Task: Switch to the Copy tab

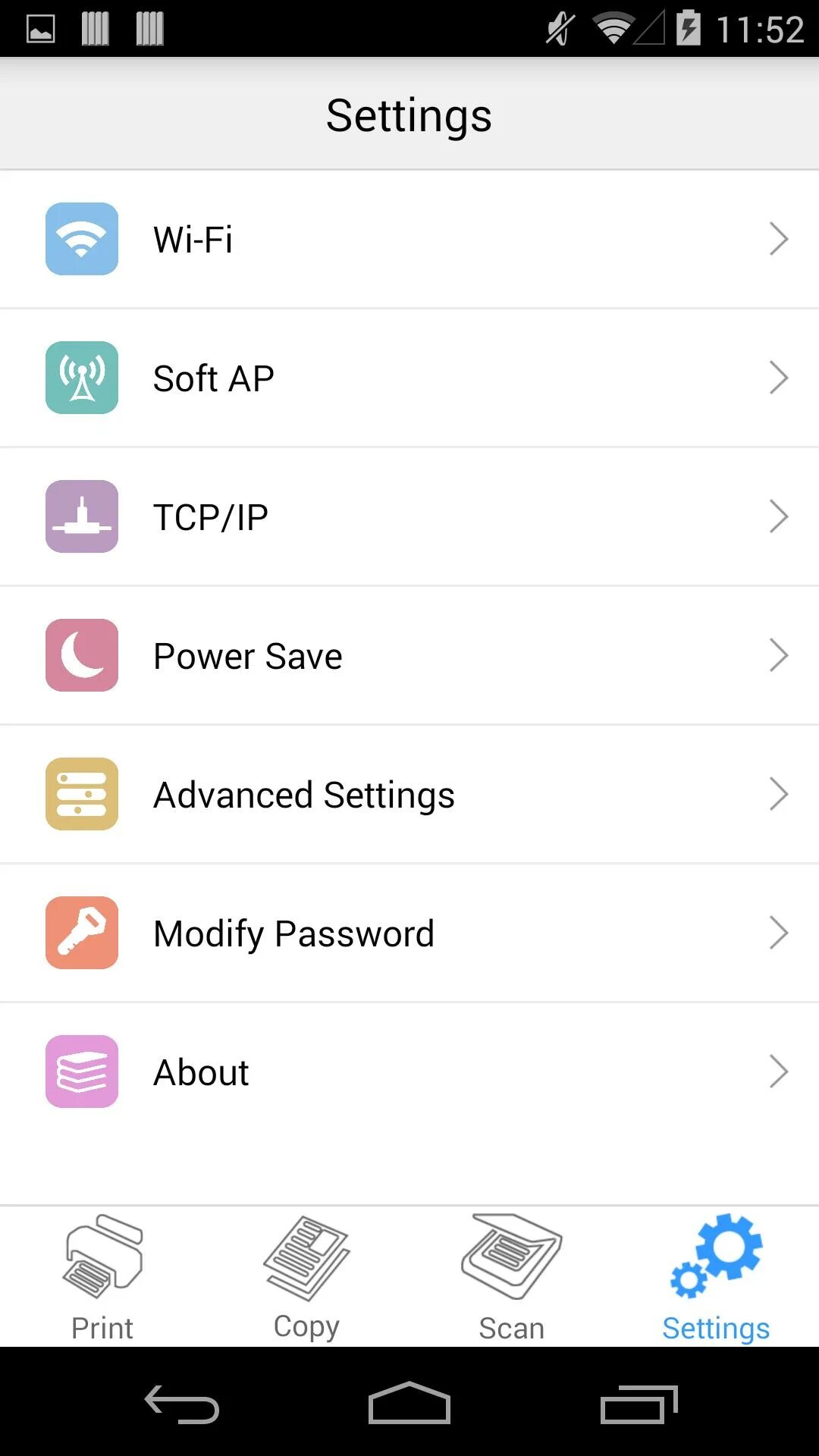Action: click(x=306, y=1278)
